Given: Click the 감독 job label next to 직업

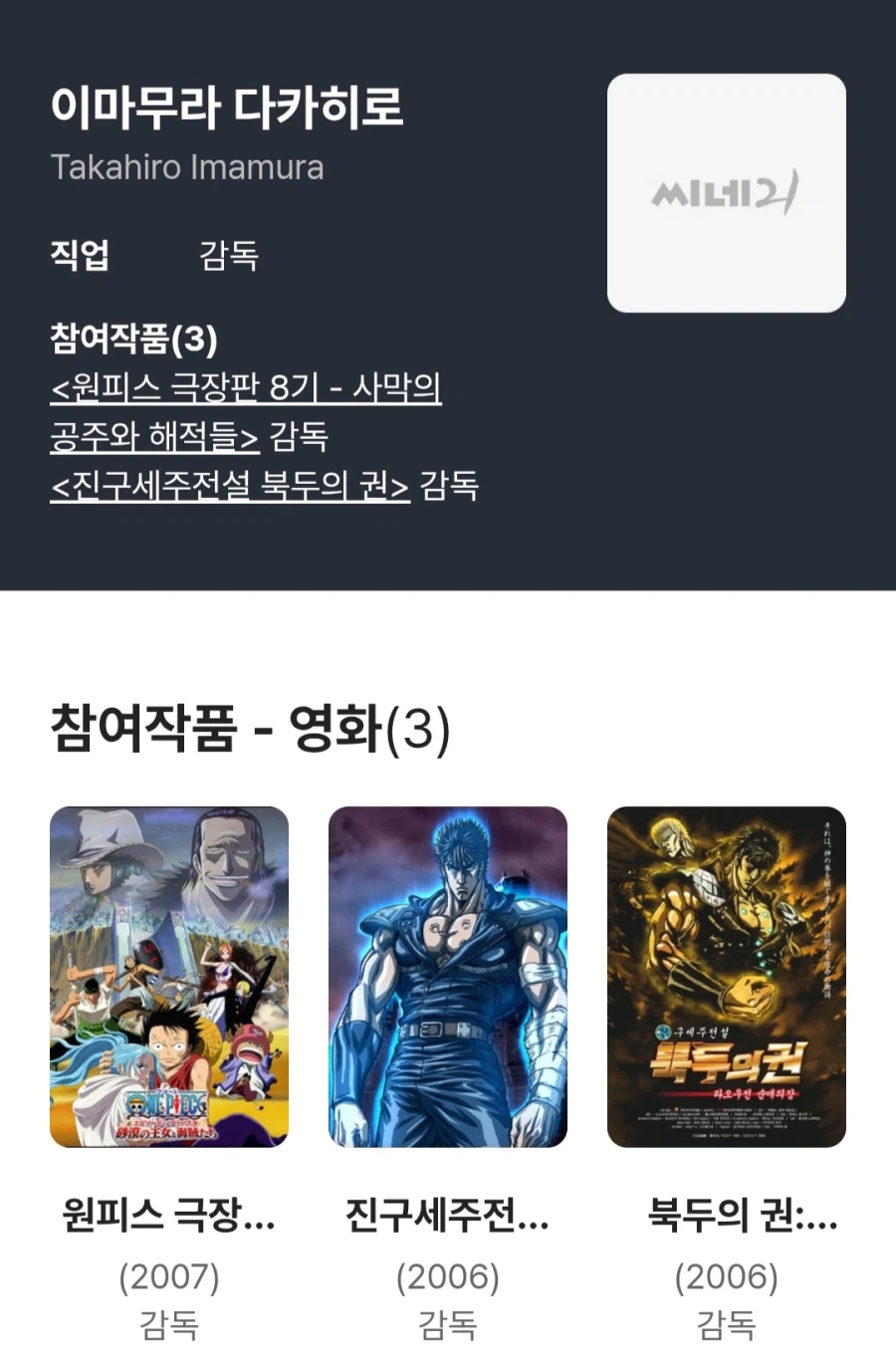Looking at the screenshot, I should 231,256.
